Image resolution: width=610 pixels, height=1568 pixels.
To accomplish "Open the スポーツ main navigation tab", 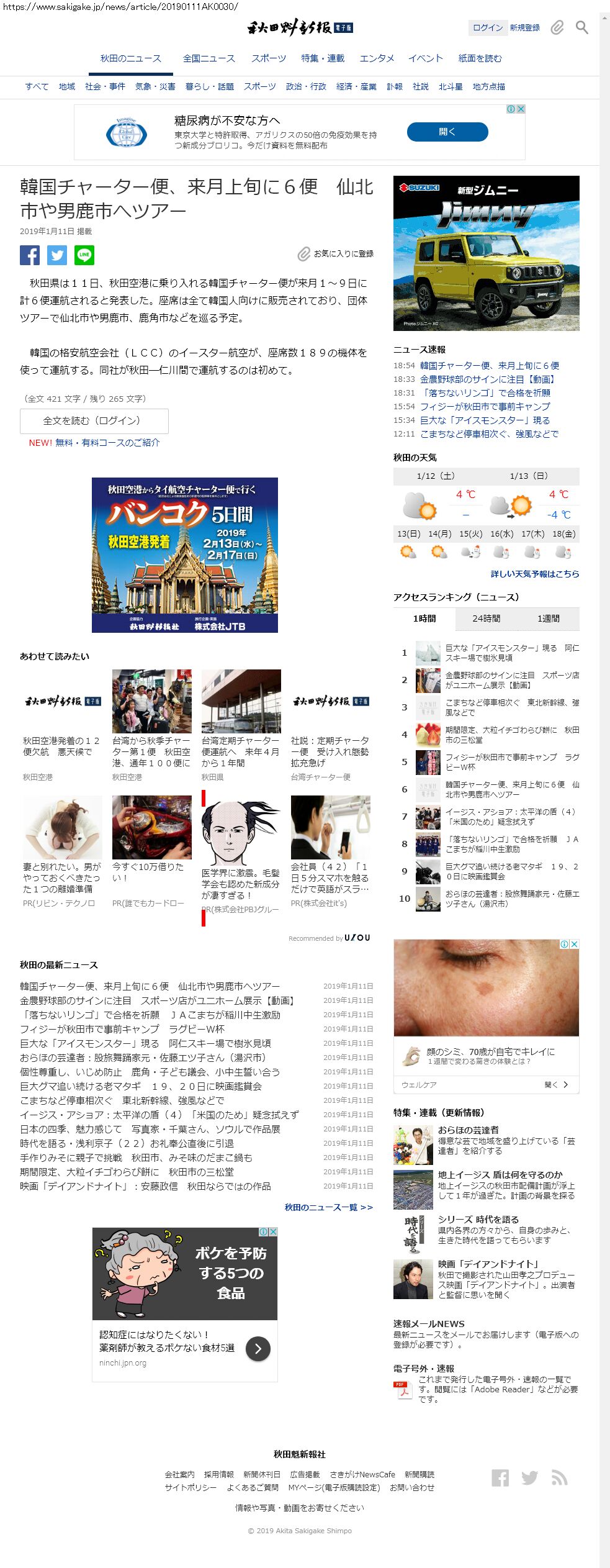I will tap(269, 58).
